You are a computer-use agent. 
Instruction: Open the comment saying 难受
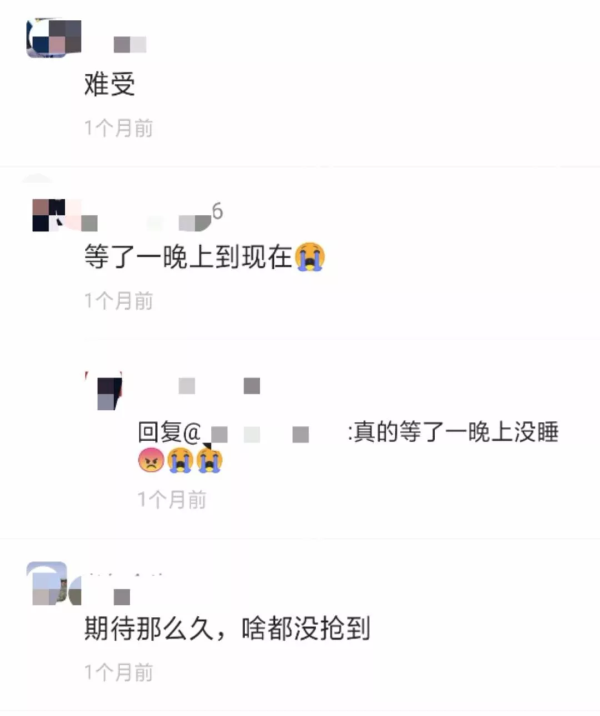point(110,85)
